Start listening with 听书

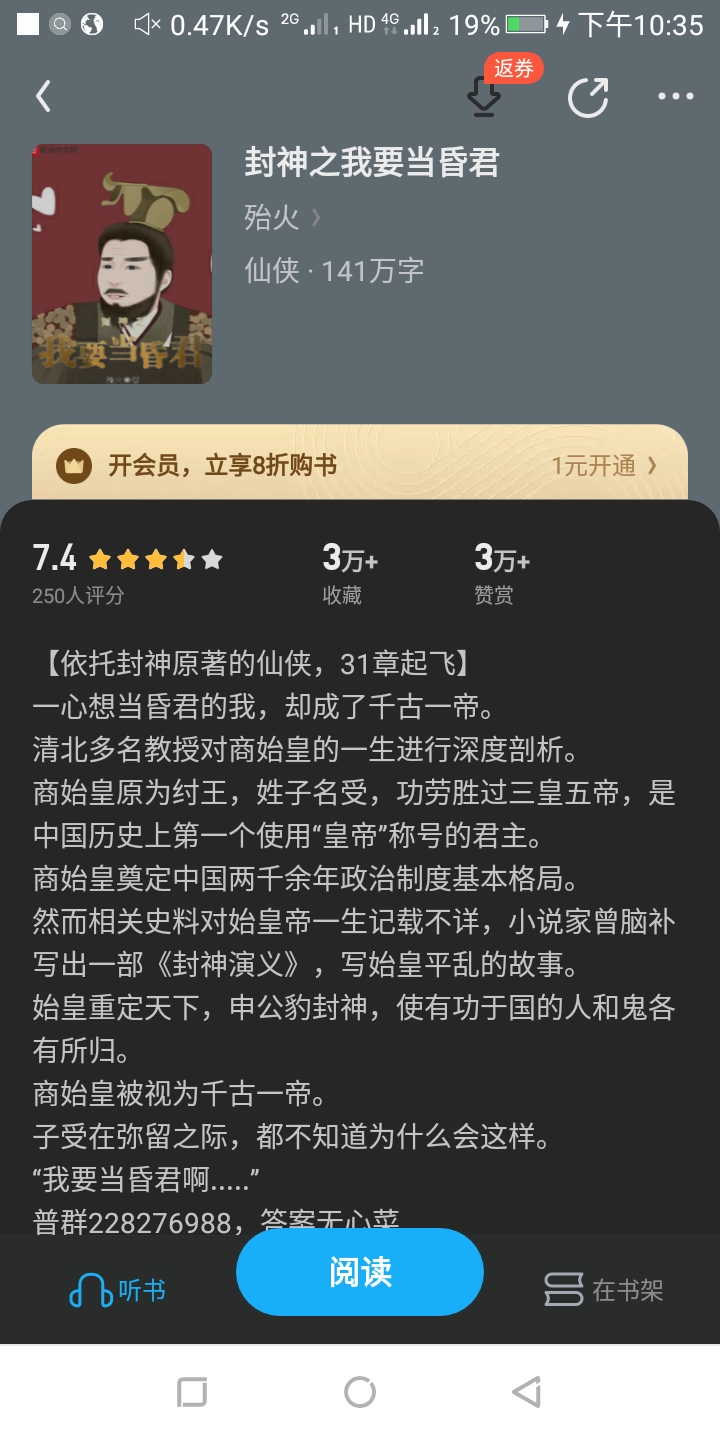tap(118, 1290)
